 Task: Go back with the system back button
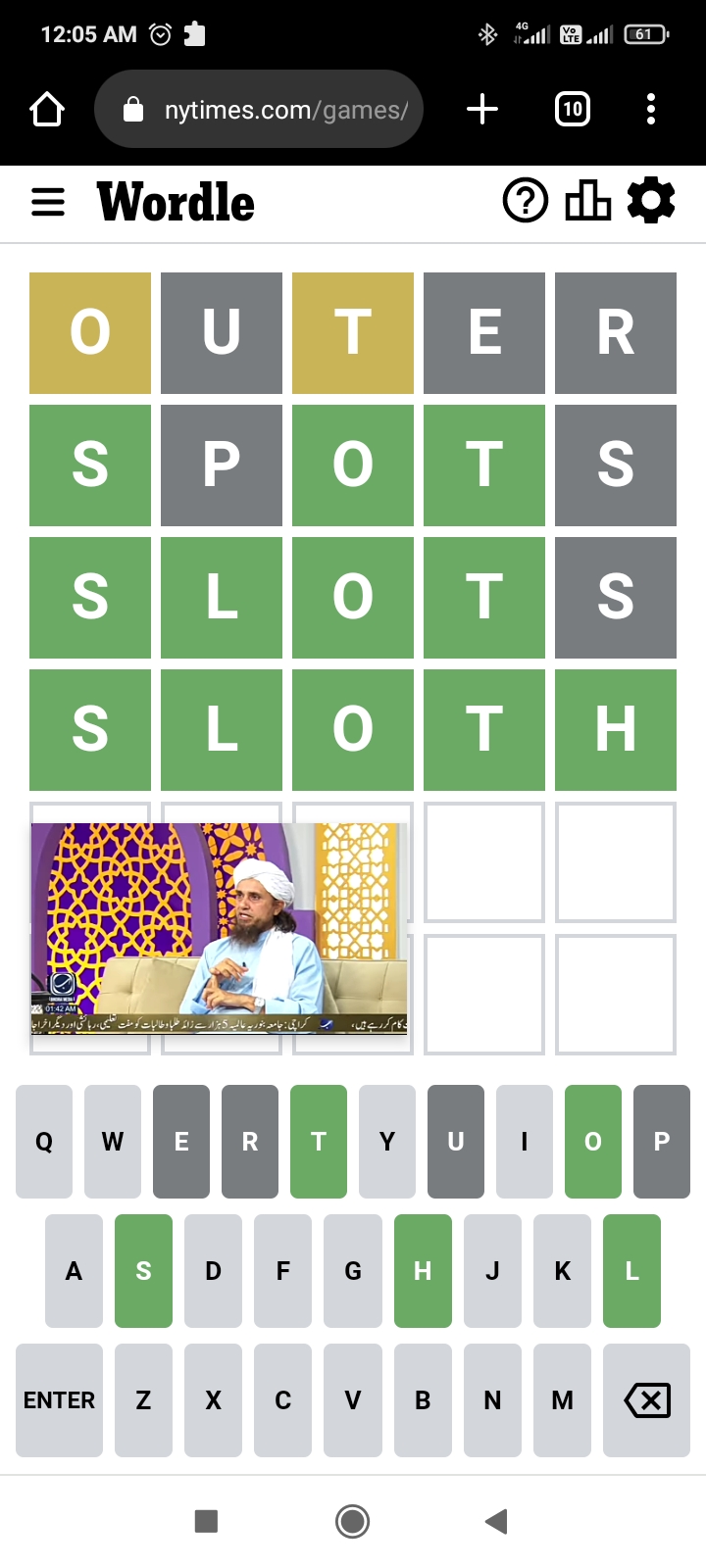(496, 1521)
